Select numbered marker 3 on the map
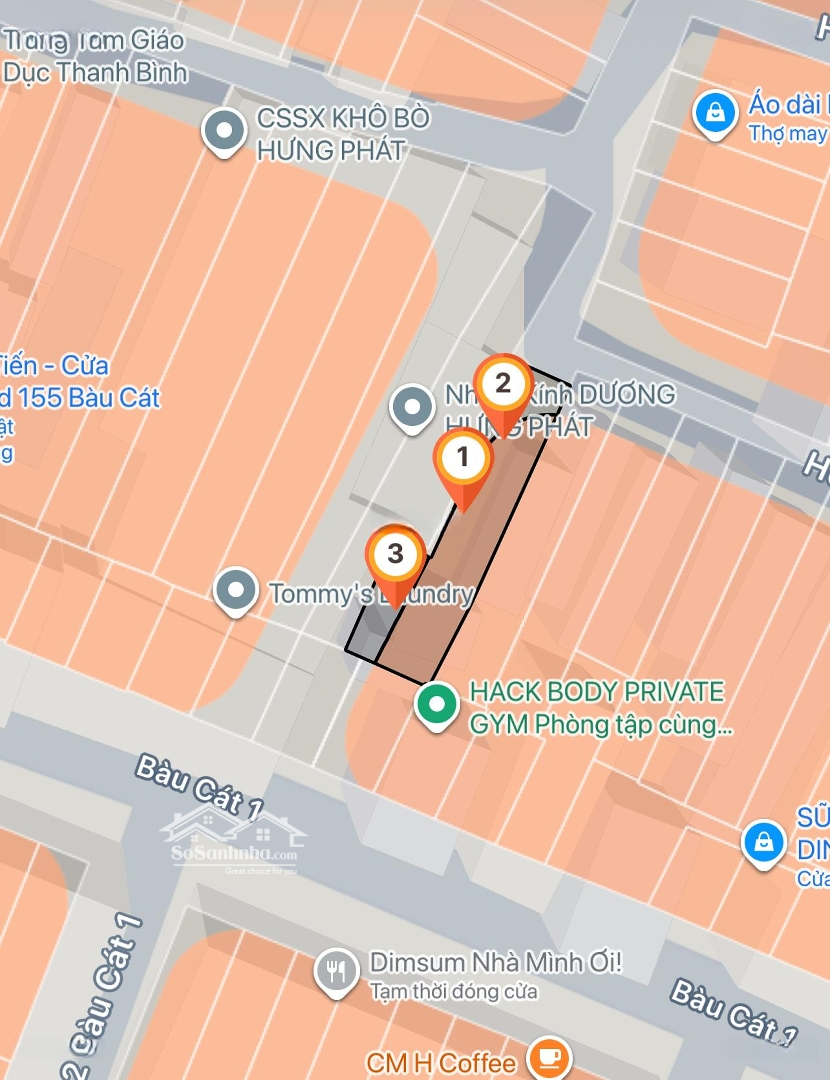Image resolution: width=830 pixels, height=1080 pixels. 396,555
